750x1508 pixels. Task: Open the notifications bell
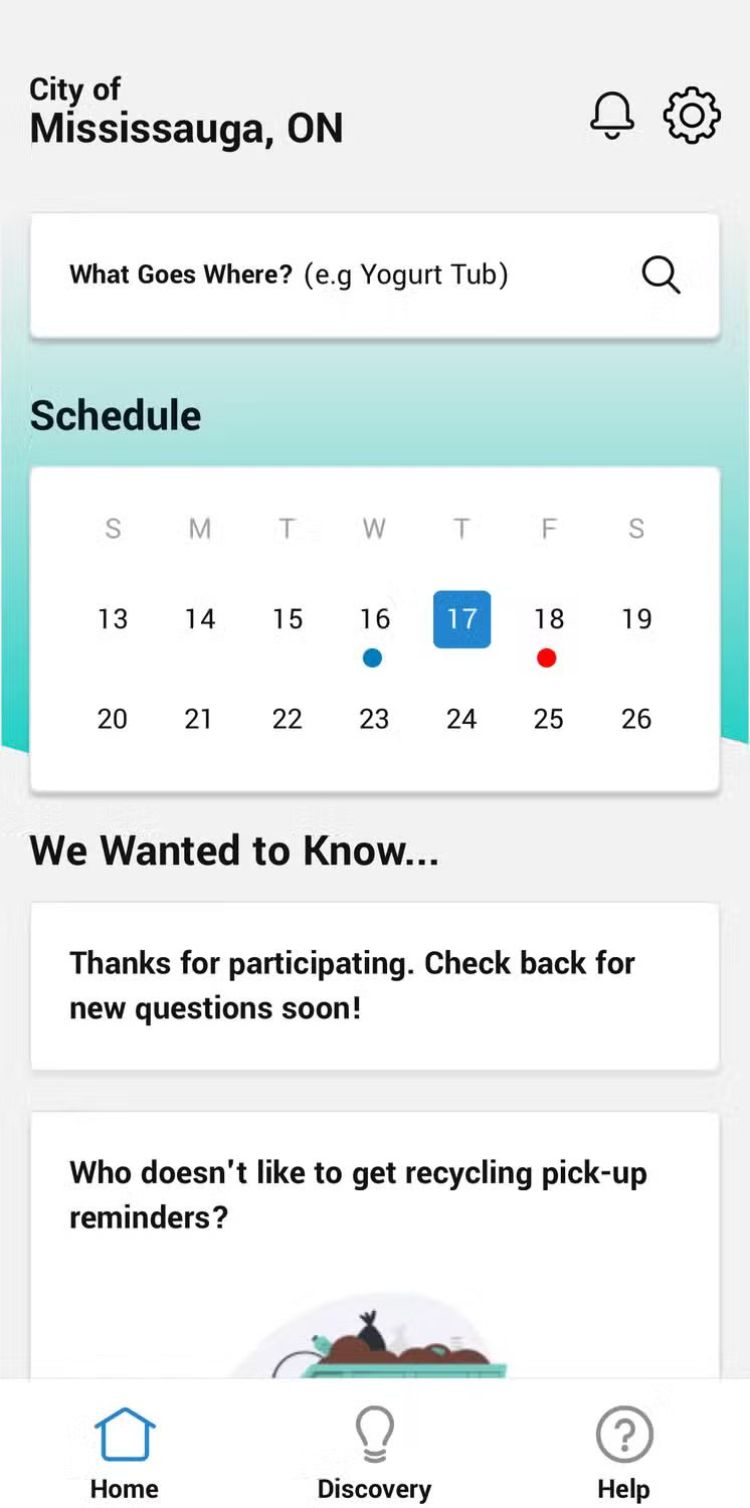click(612, 116)
